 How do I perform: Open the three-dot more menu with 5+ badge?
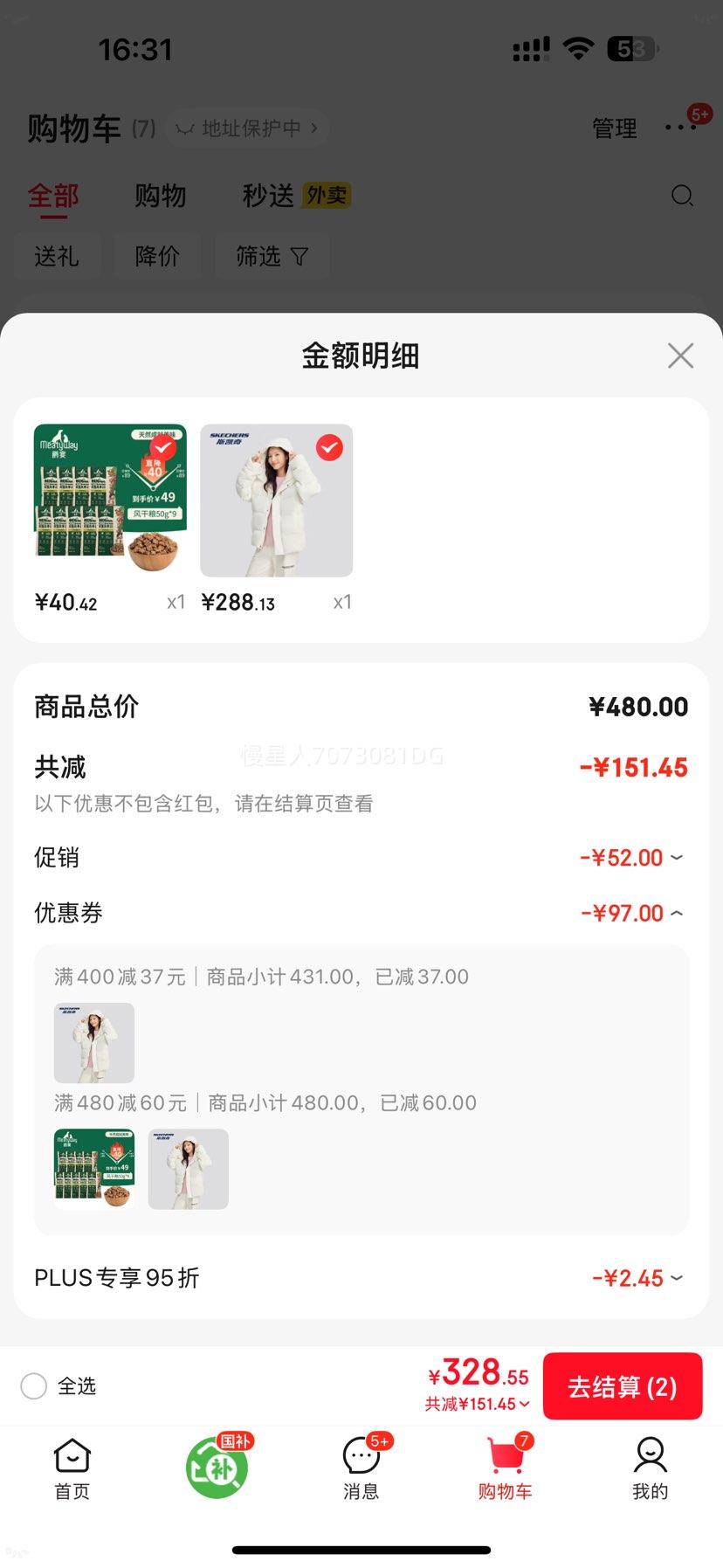point(679,128)
